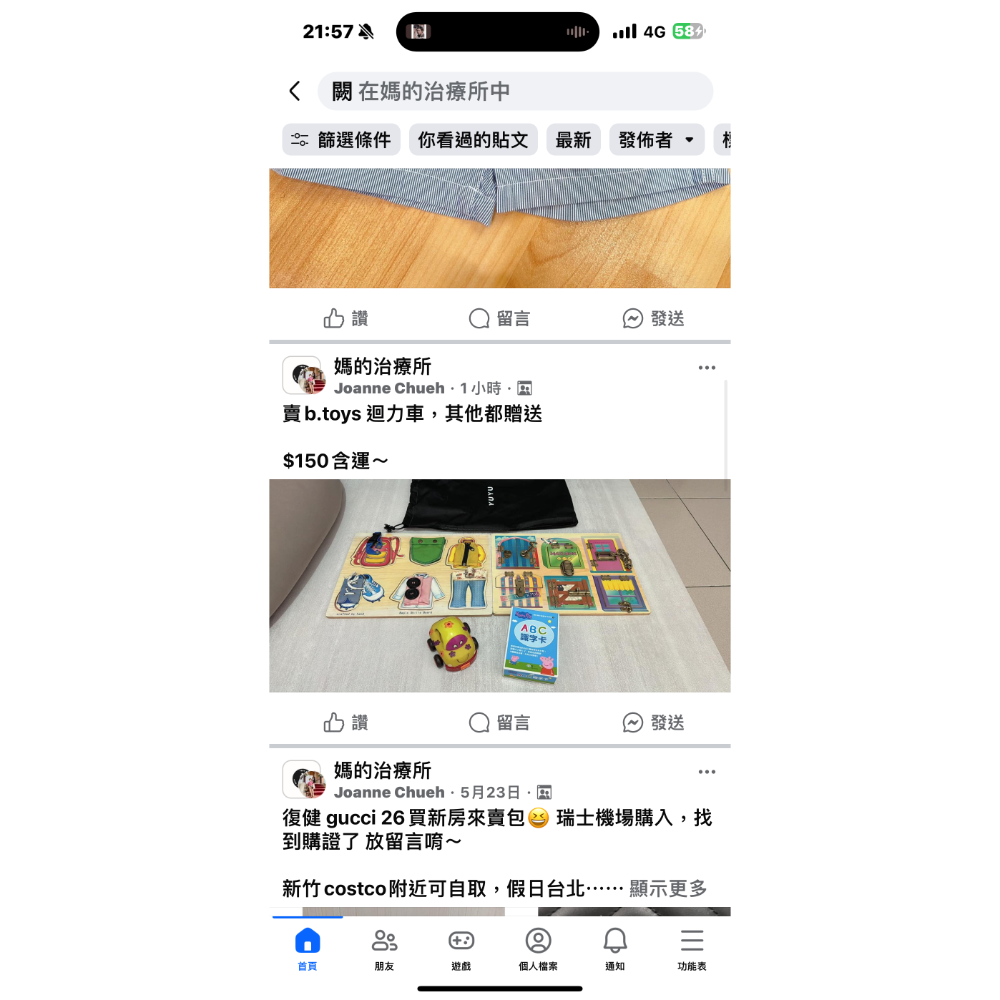Comment on the b.toys 迴力車 post

point(499,722)
